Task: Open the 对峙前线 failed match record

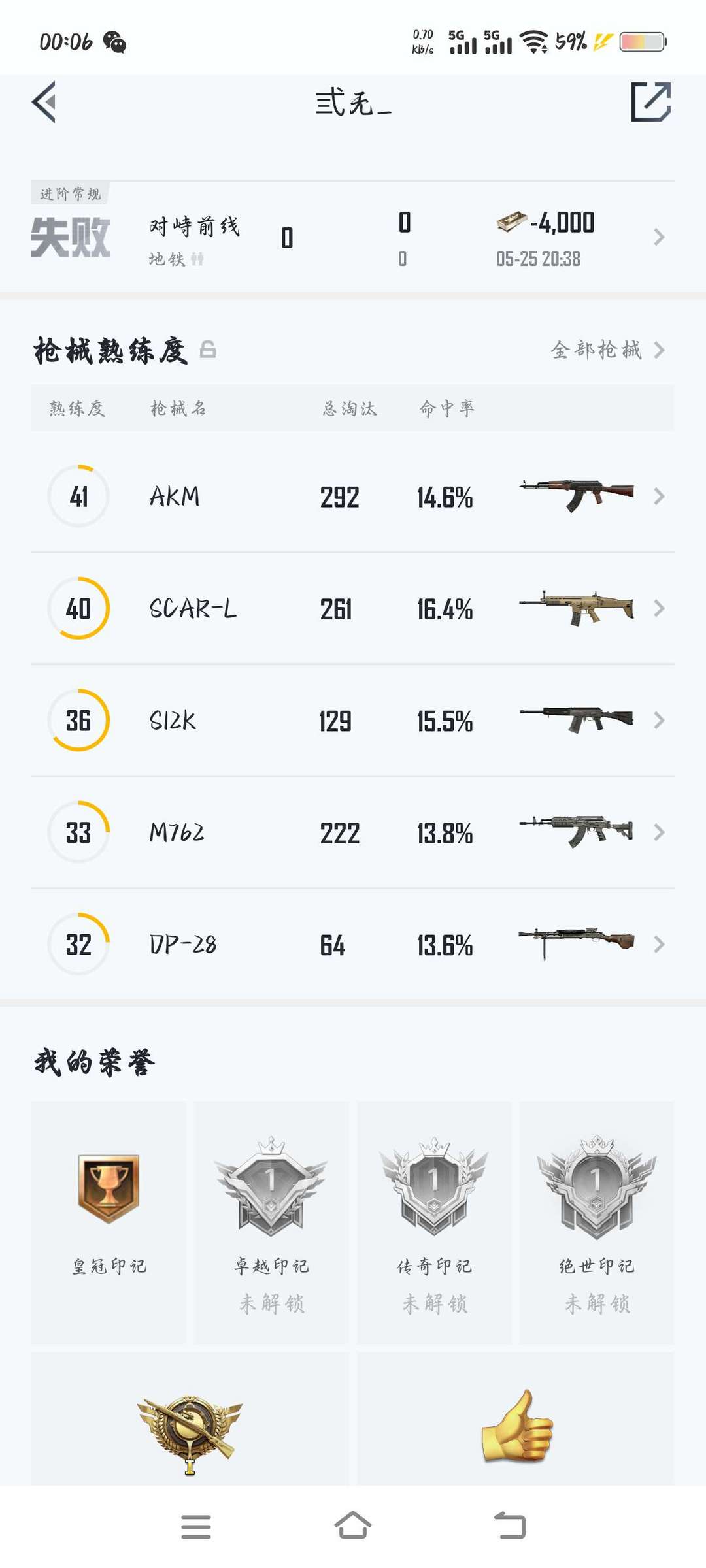Action: tap(353, 237)
